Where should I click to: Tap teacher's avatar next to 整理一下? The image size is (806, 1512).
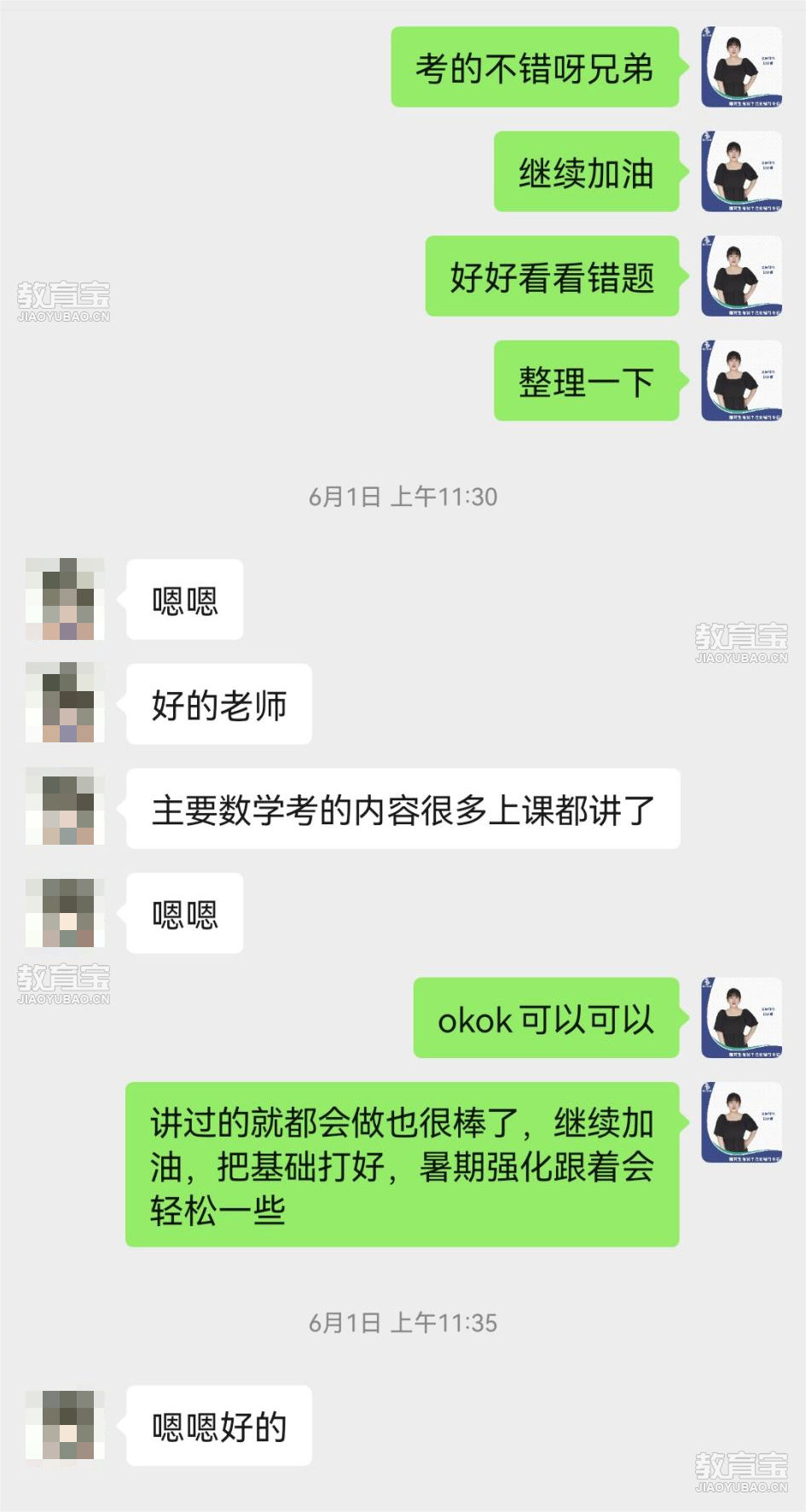(741, 381)
